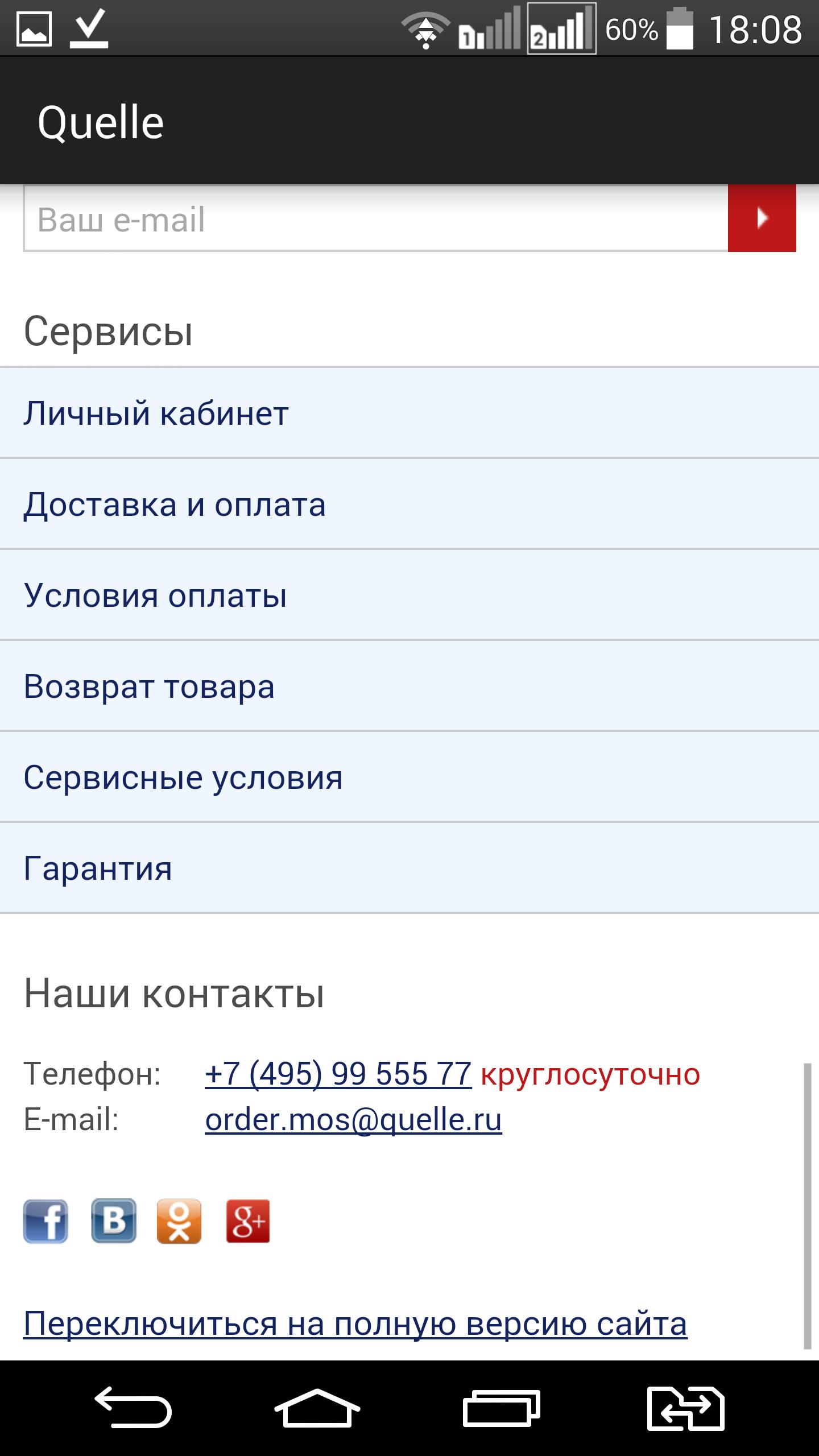Open Гарантия section
819x1456 pixels.
click(x=409, y=868)
